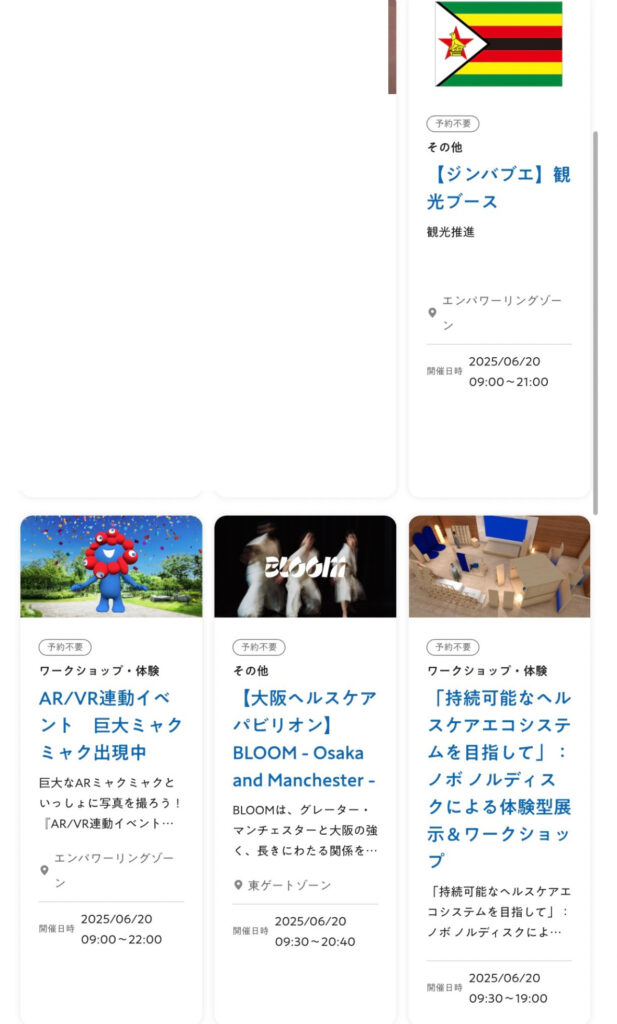Open the AR/VR連動イベント 巨大ミャクミャク出現中 link
This screenshot has height=1024, width=617.
pos(111,725)
